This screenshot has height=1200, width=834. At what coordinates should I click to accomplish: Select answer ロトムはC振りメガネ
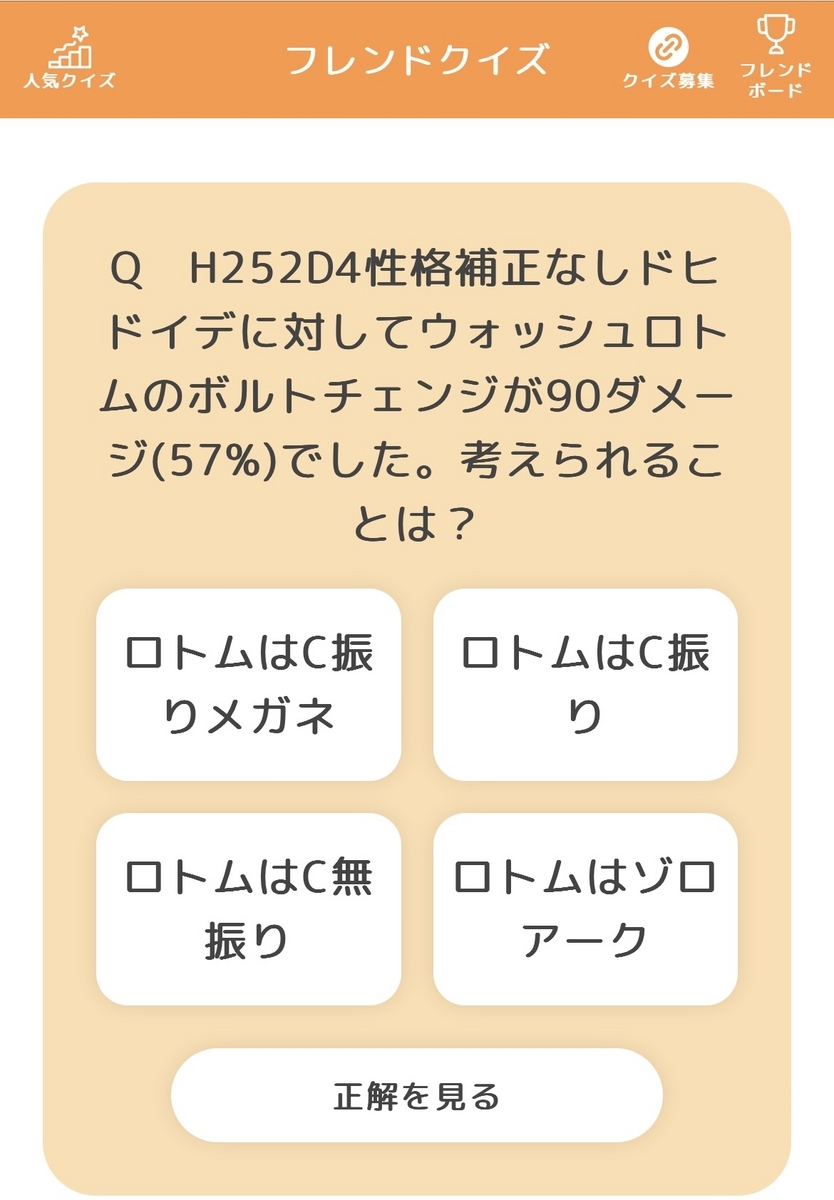tap(248, 685)
